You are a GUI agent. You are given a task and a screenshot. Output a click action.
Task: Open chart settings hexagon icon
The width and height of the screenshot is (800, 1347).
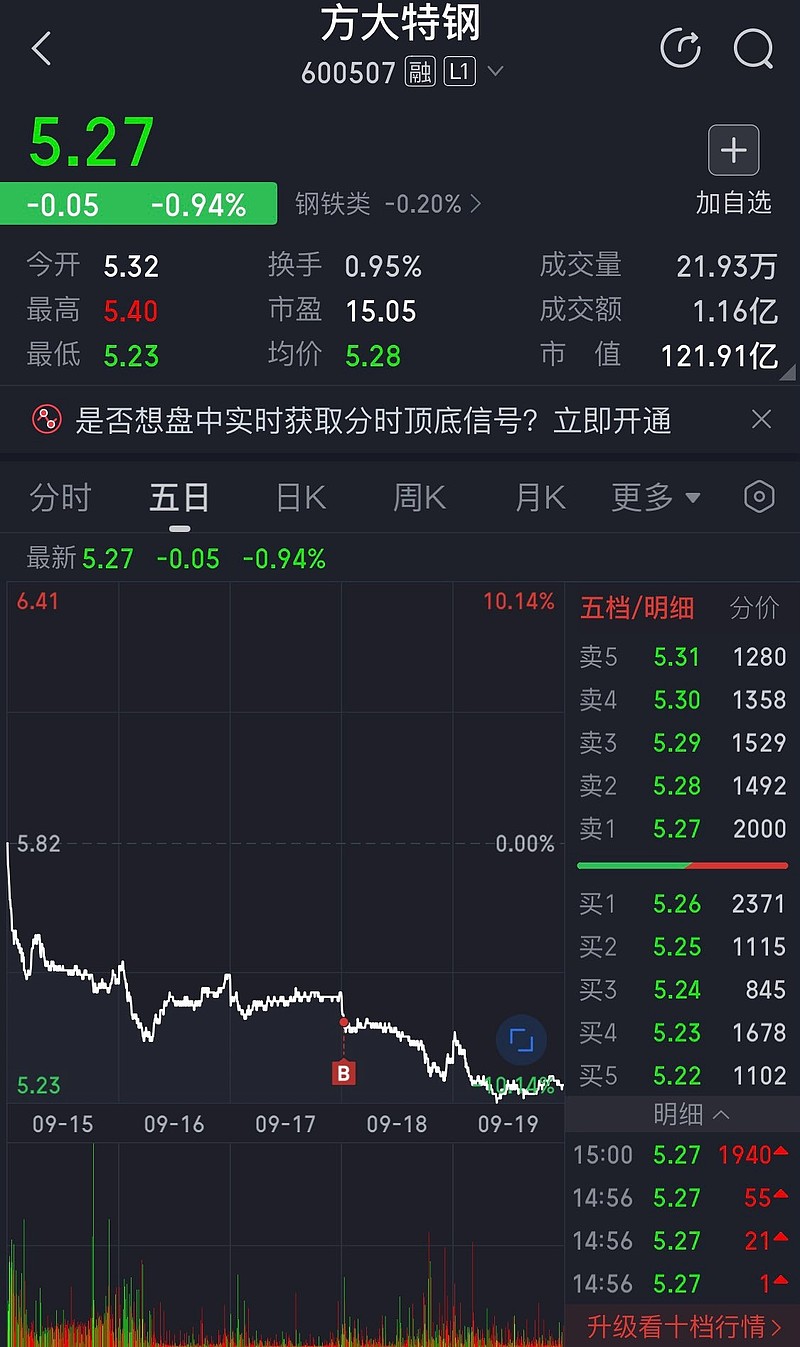tap(759, 497)
